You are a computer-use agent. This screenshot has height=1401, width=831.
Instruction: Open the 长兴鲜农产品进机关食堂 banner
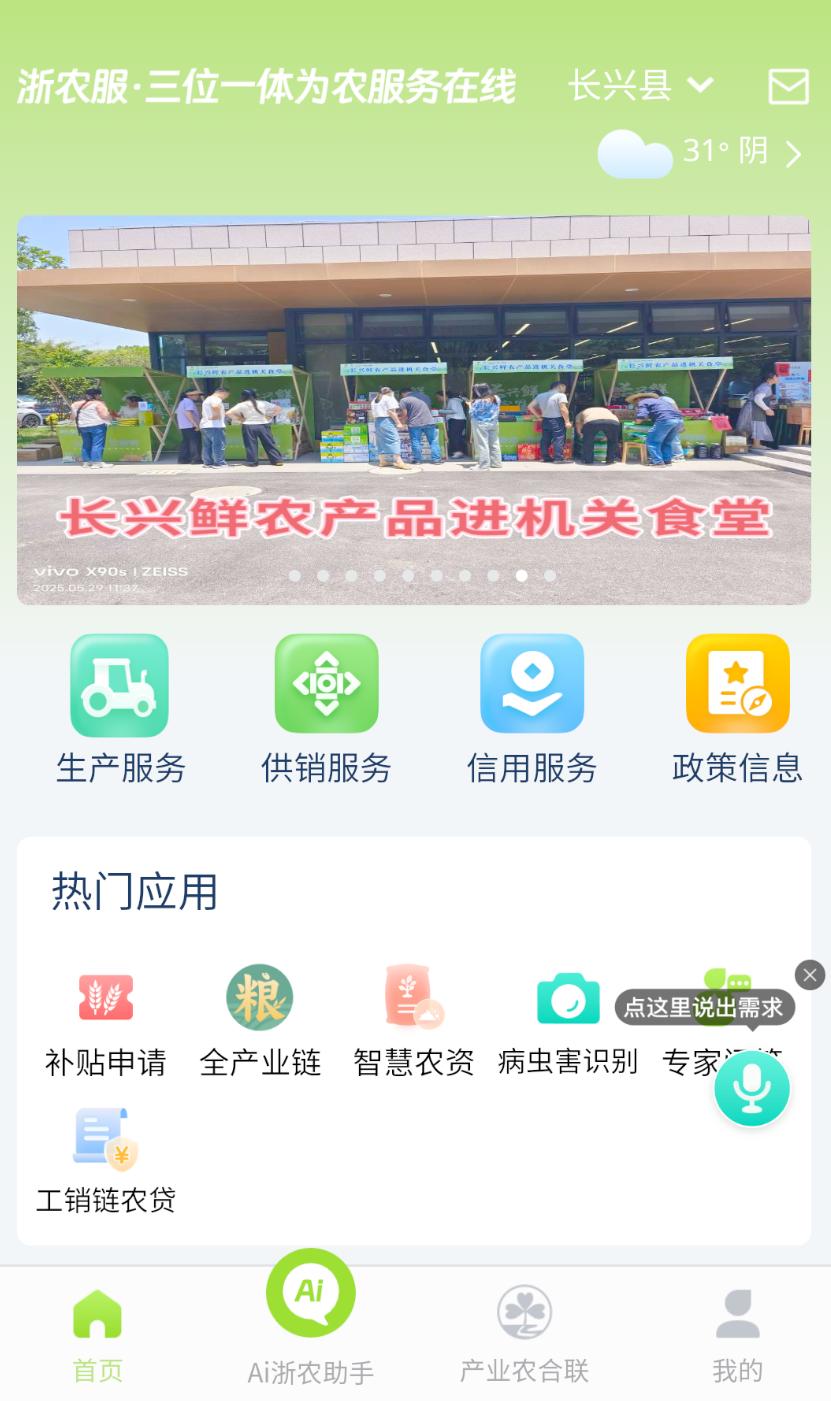point(414,410)
